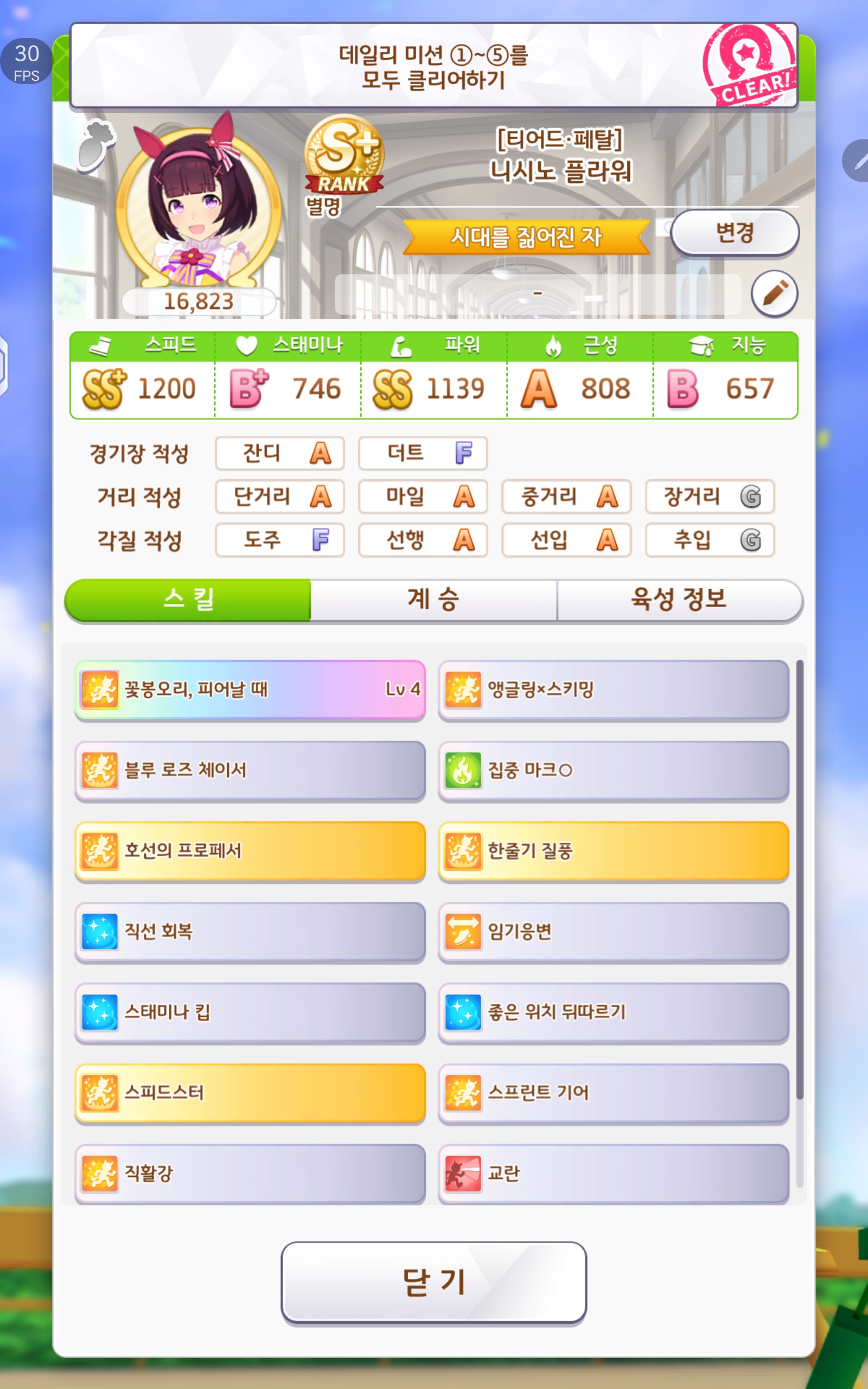View the 좋은 위치 뒤따르기 skill
This screenshot has height=1389, width=868.
point(613,1012)
